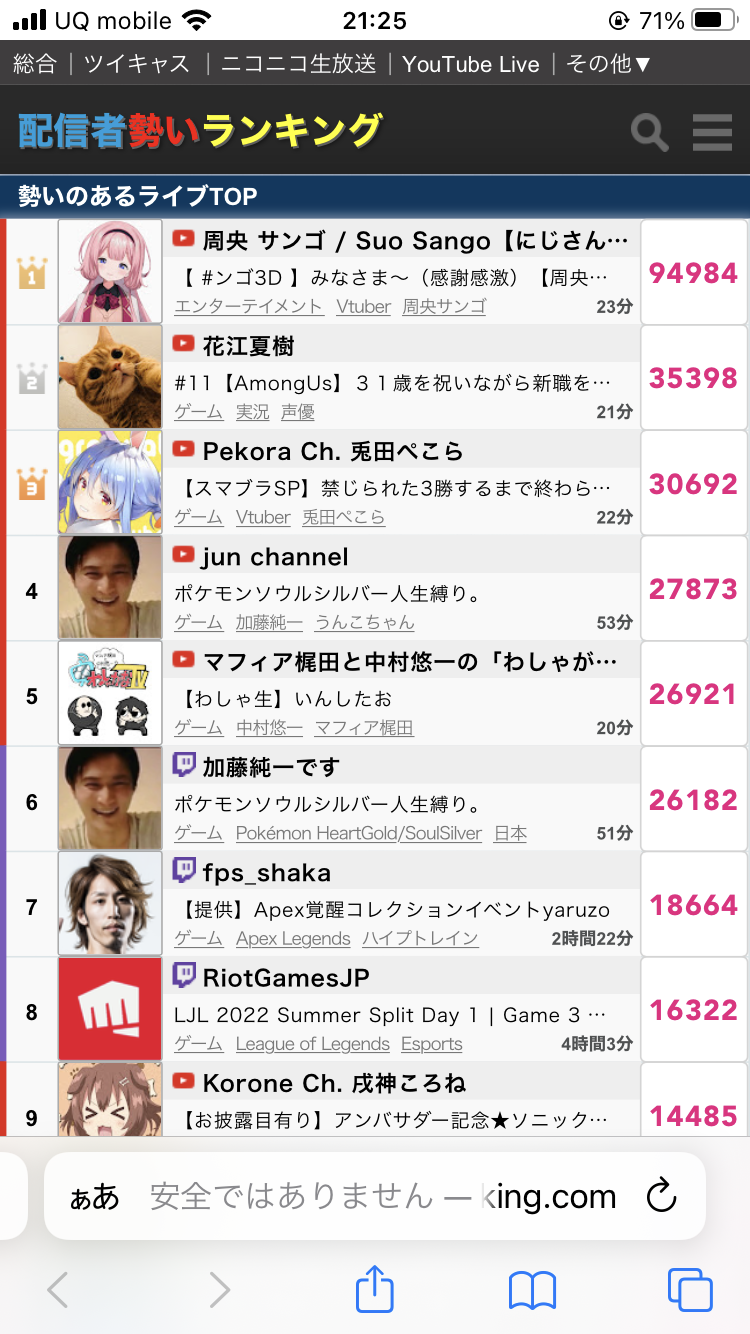Tap the 声優 tag under 花江夏樹
Screen dimensions: 750x1334
[297, 412]
